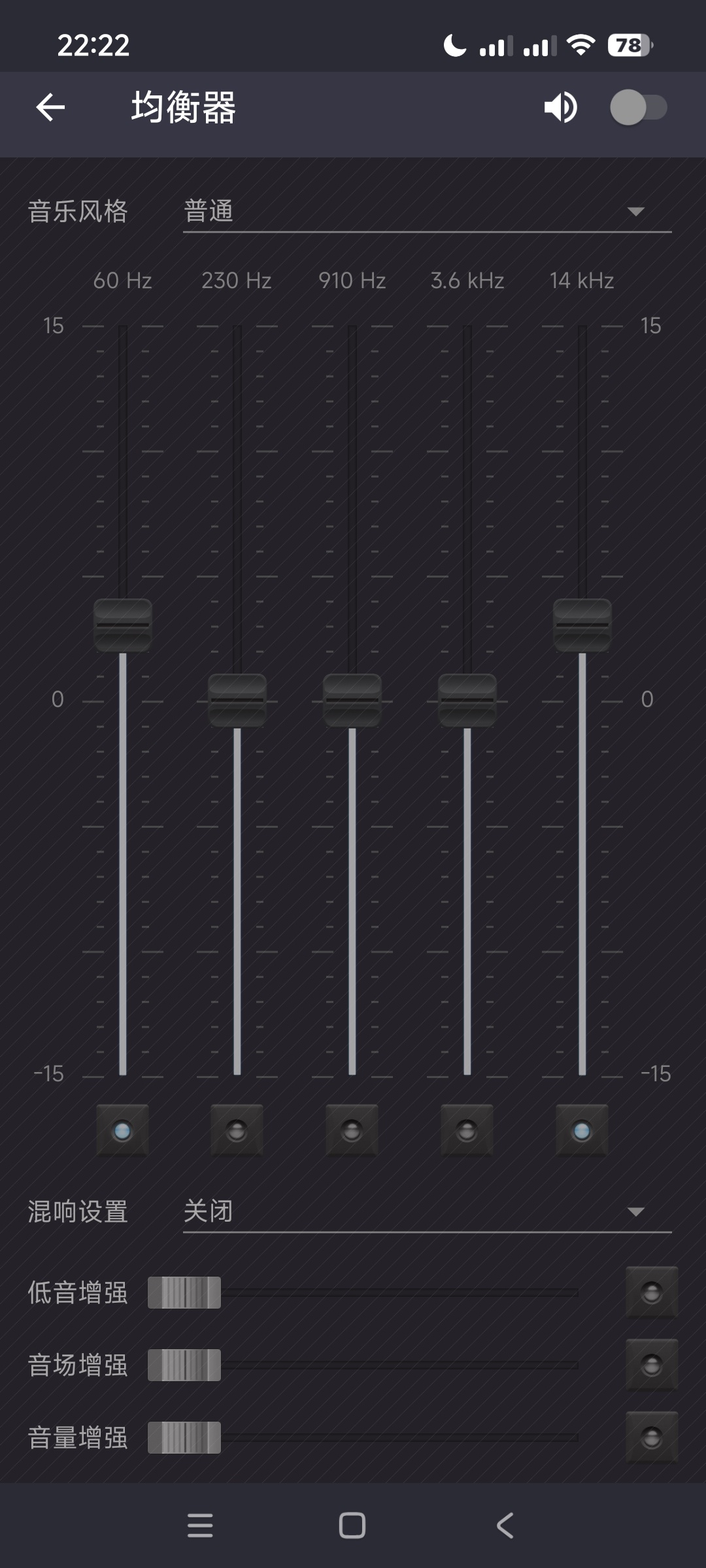Screen dimensions: 706x1568
Task: Toggle the 低音增强 button on the right
Action: tap(652, 1292)
